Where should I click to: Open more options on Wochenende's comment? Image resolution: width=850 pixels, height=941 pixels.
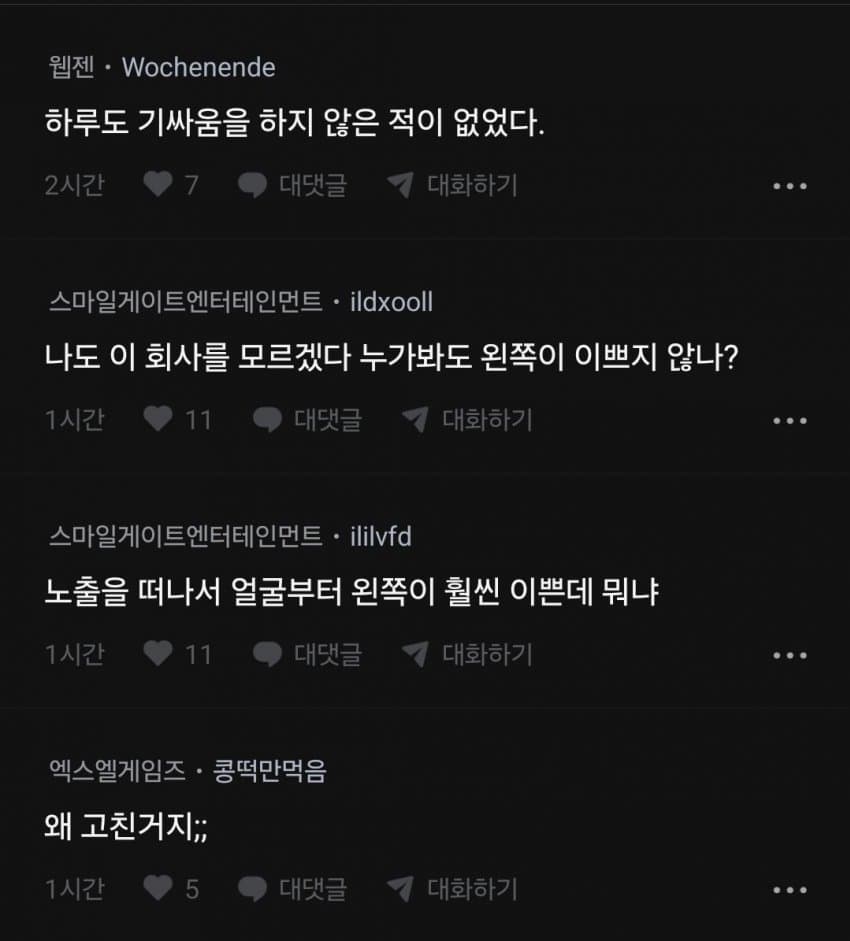point(790,186)
